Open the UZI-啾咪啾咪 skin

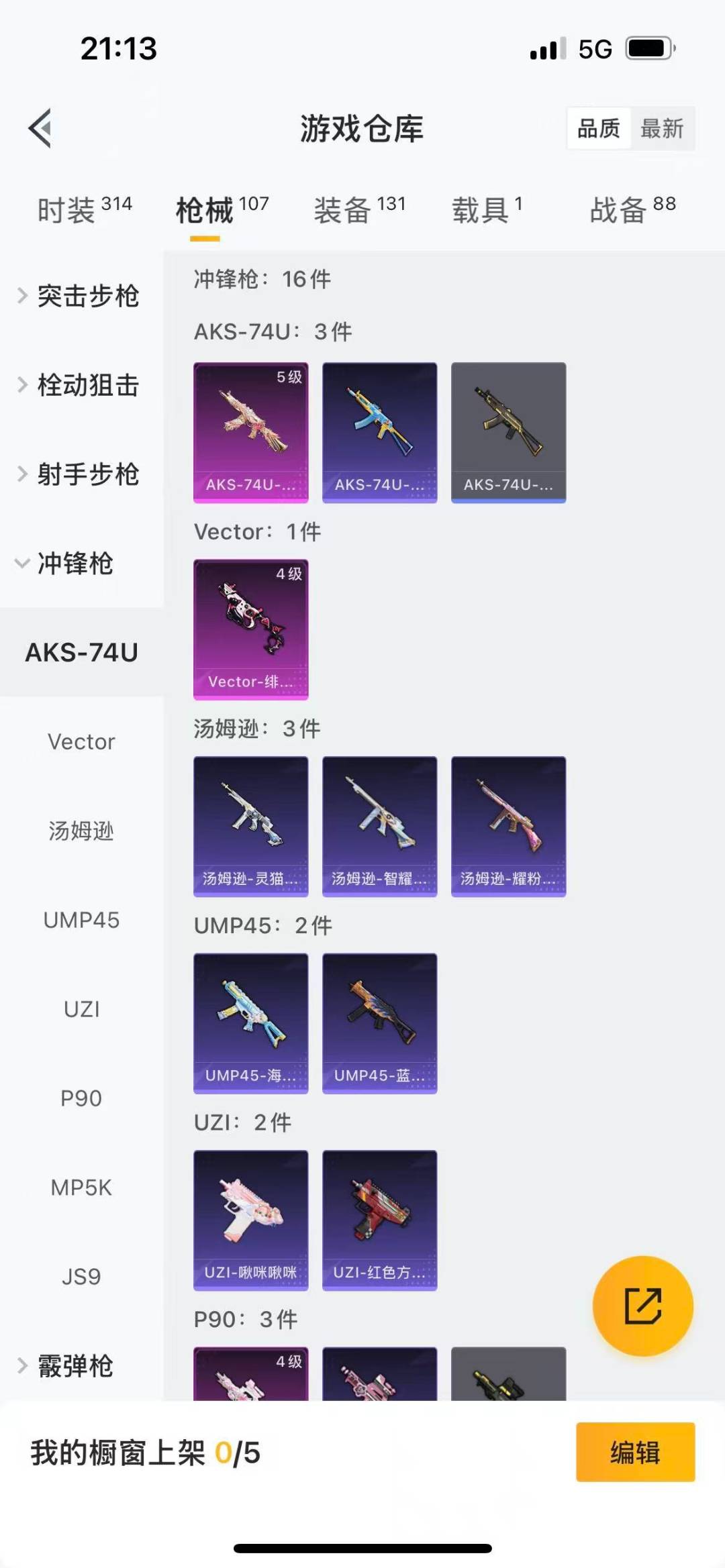tap(250, 1220)
